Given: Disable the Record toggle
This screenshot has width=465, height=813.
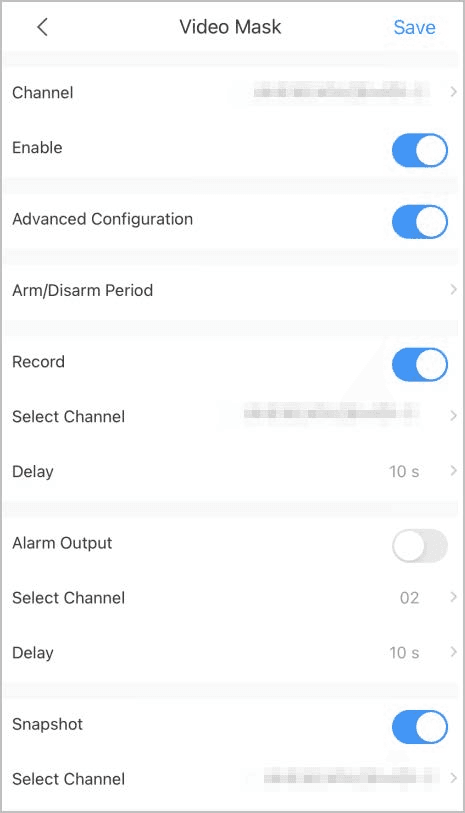Looking at the screenshot, I should click(419, 365).
